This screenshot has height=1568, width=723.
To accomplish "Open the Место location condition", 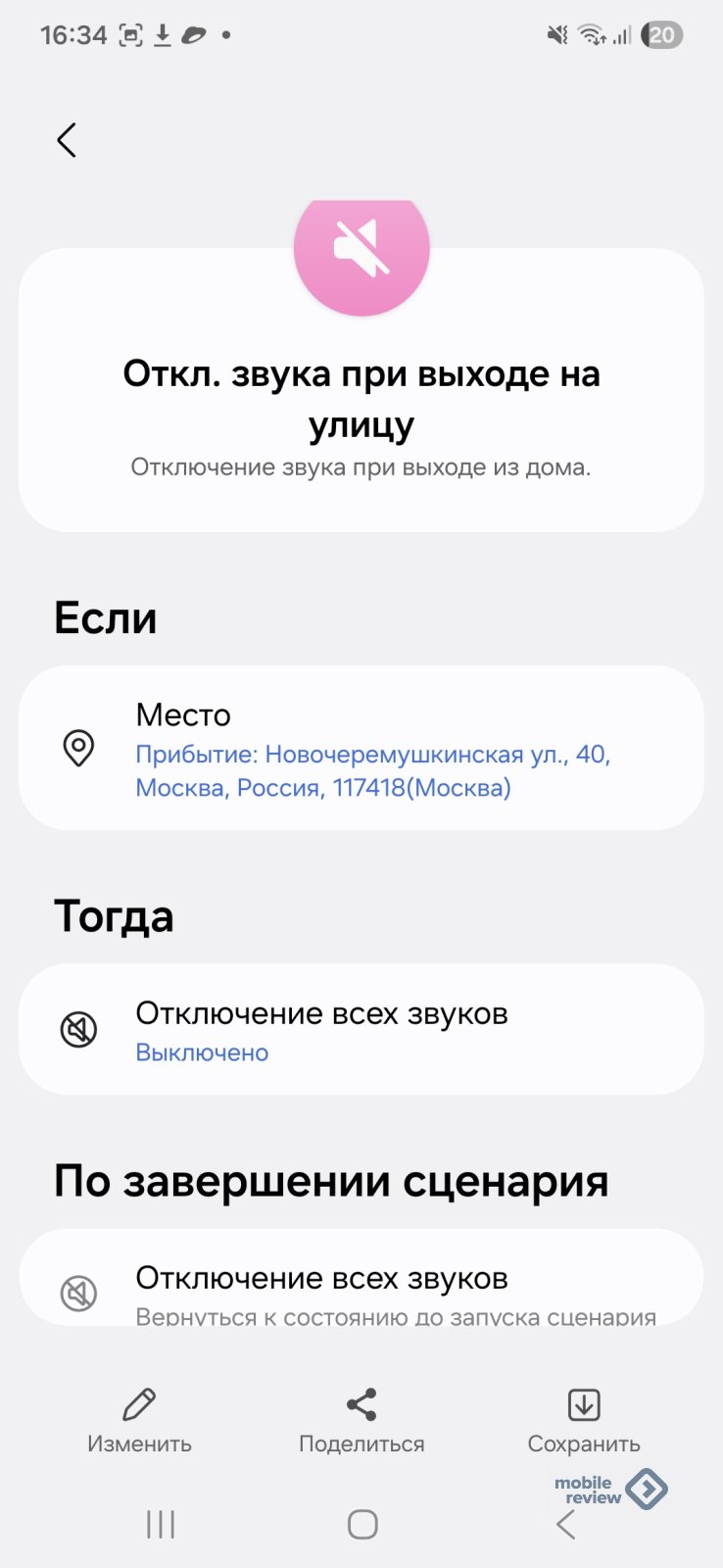I will pyautogui.click(x=361, y=749).
